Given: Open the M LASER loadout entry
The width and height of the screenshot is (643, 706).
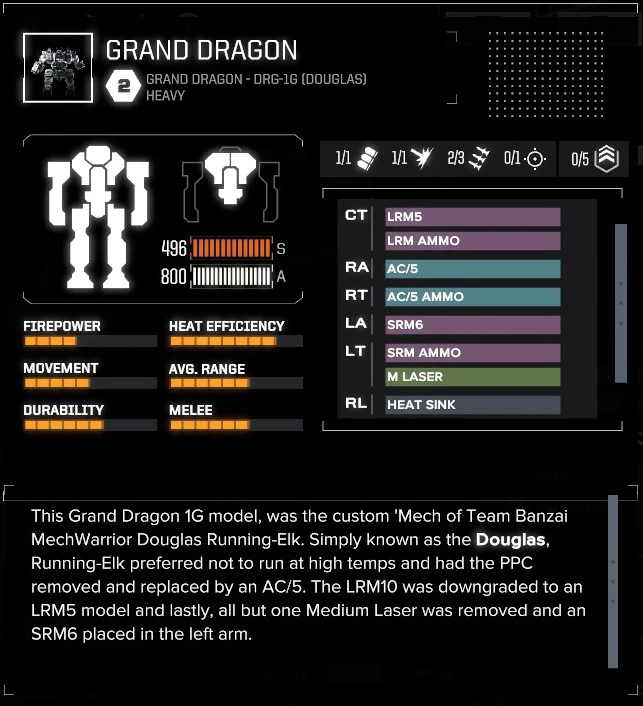Looking at the screenshot, I should click(473, 377).
